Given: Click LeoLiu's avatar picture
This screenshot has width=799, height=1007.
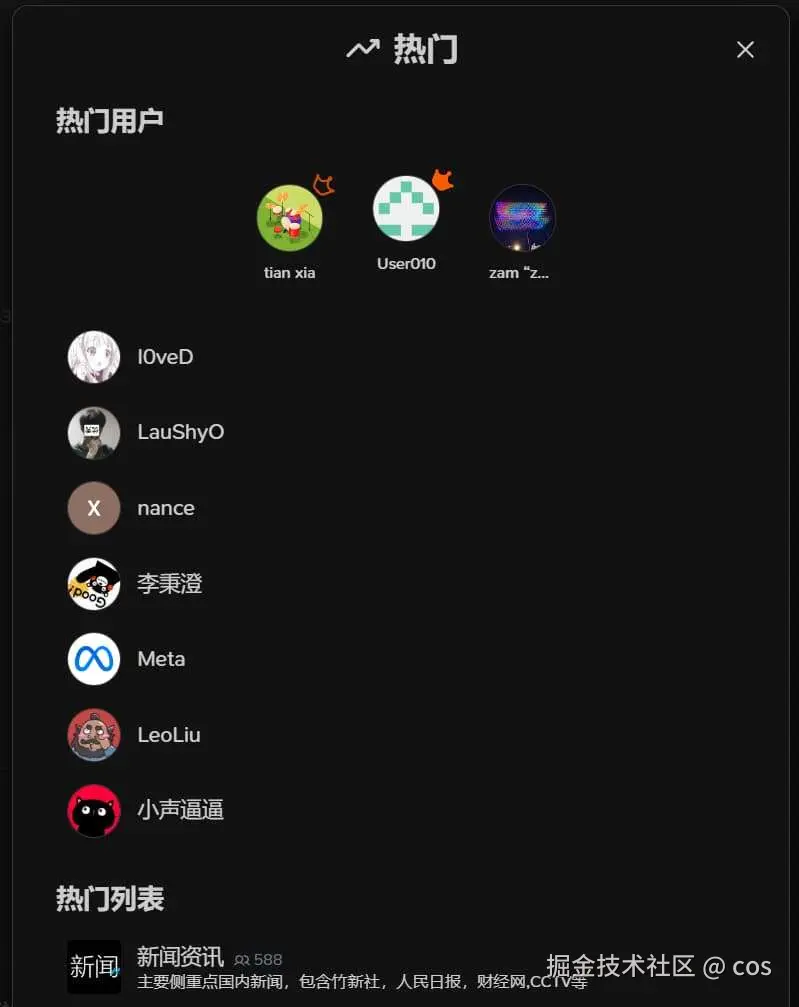Looking at the screenshot, I should coord(93,734).
